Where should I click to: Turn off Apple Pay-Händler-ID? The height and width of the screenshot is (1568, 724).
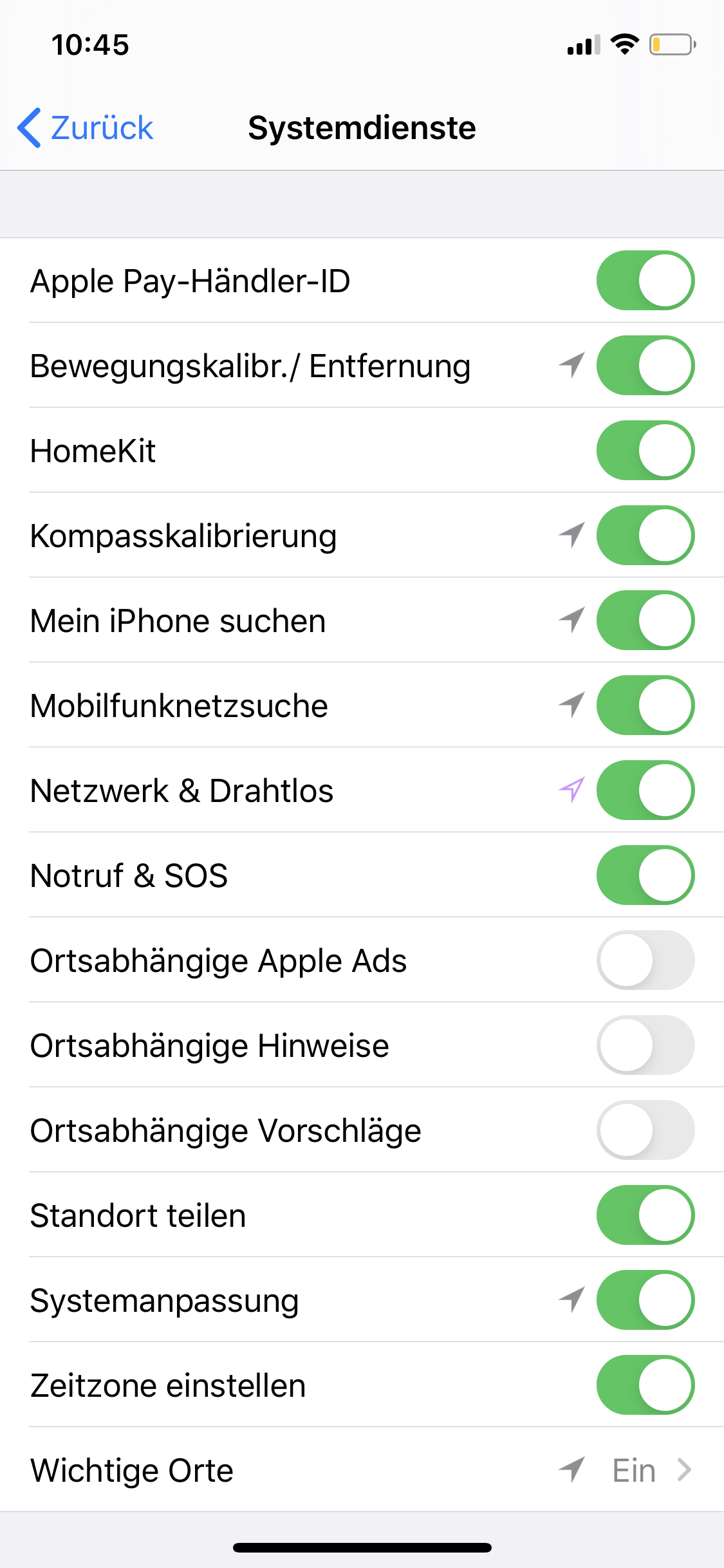[645, 281]
